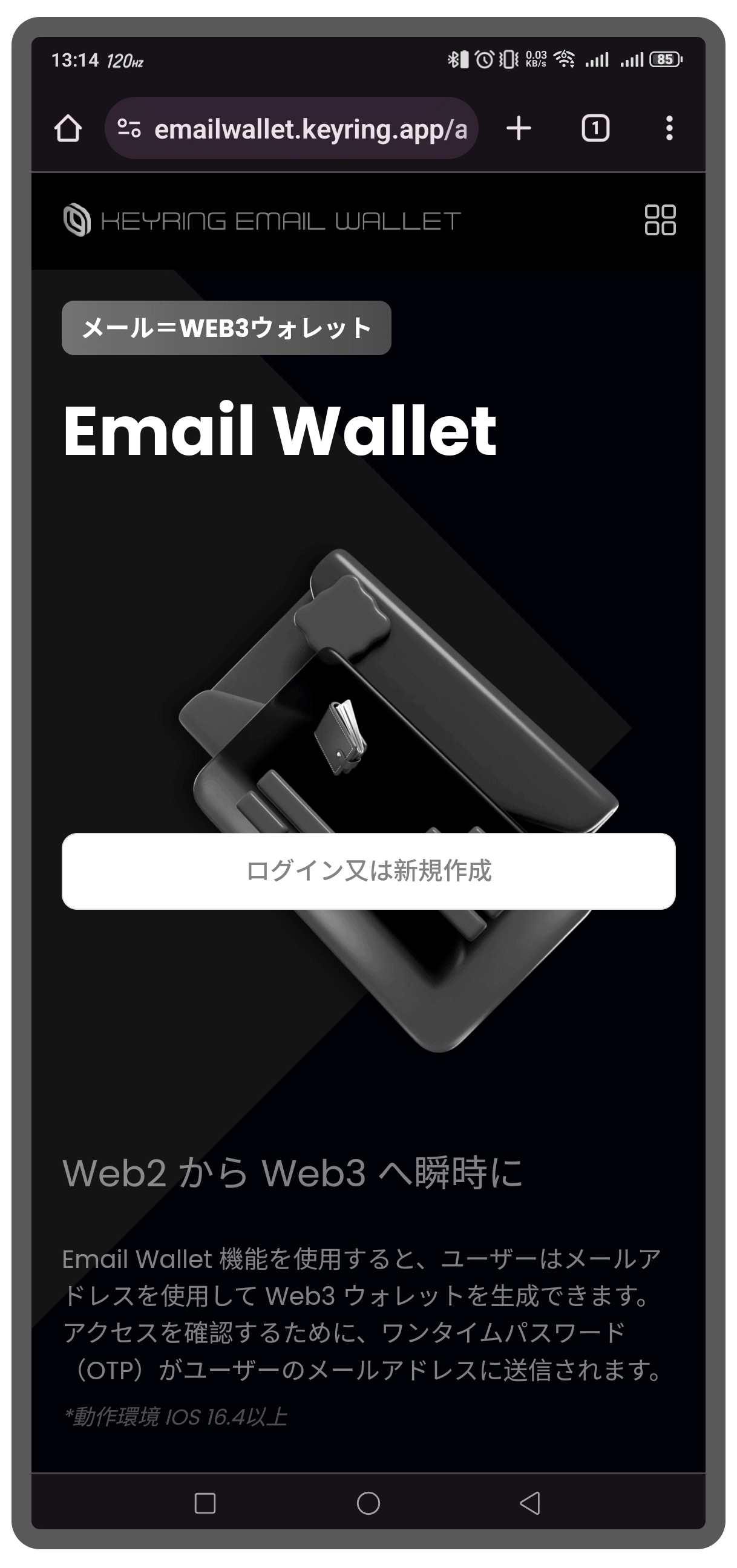Open the browser home page

coord(68,128)
